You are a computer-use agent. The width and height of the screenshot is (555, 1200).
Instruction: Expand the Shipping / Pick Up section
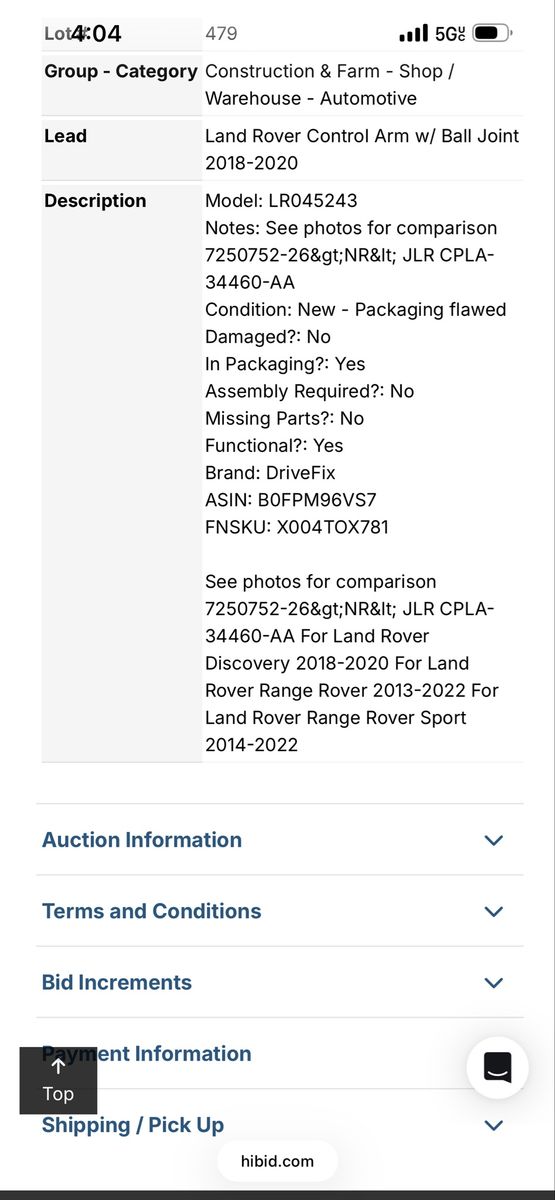coord(277,1125)
